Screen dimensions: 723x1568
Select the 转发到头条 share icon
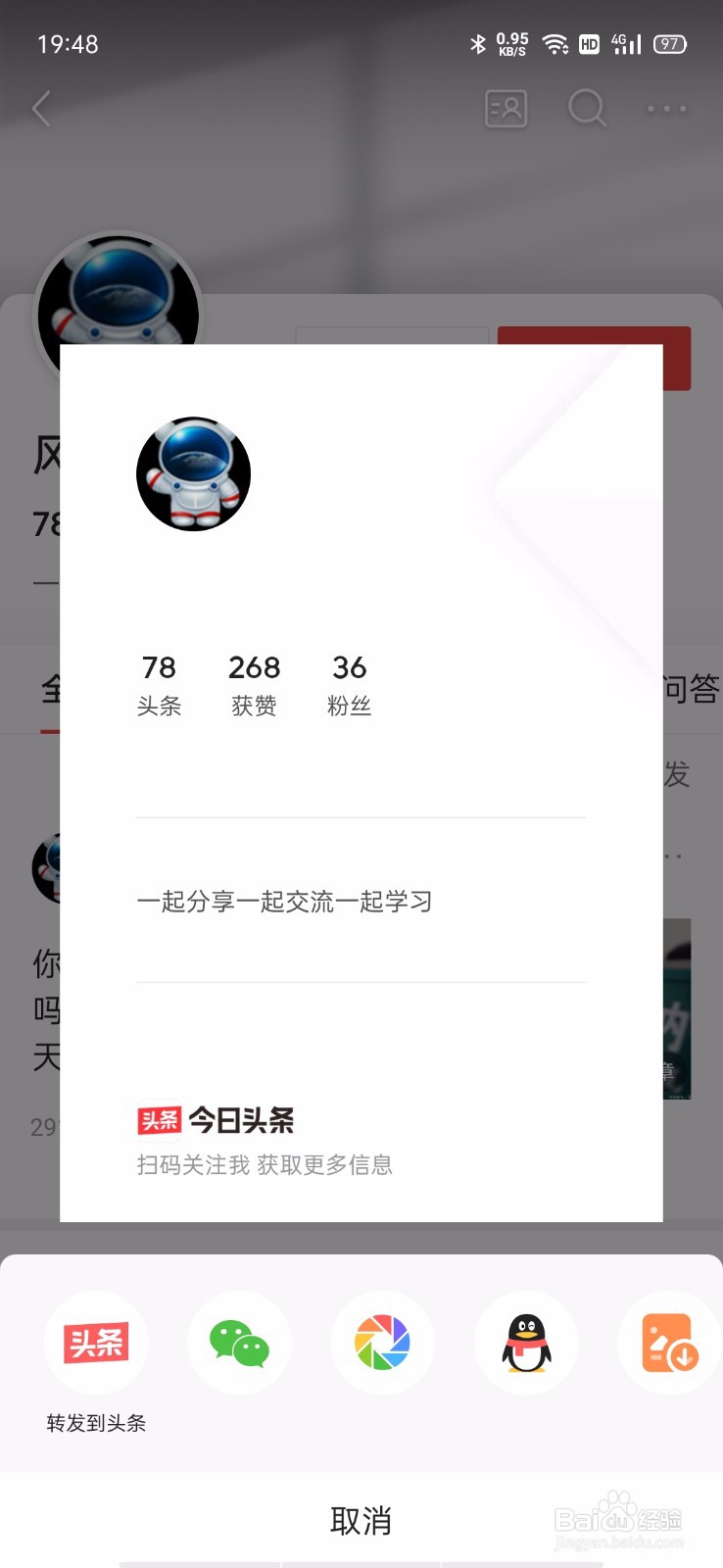pyautogui.click(x=95, y=1343)
